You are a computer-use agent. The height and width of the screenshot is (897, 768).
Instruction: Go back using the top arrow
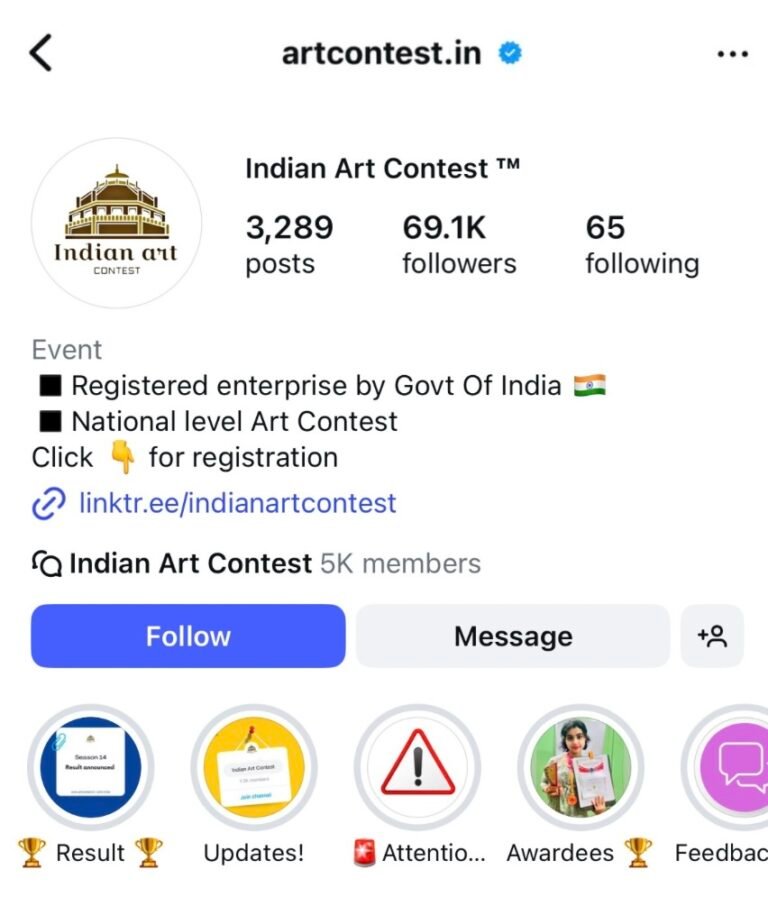pos(40,53)
